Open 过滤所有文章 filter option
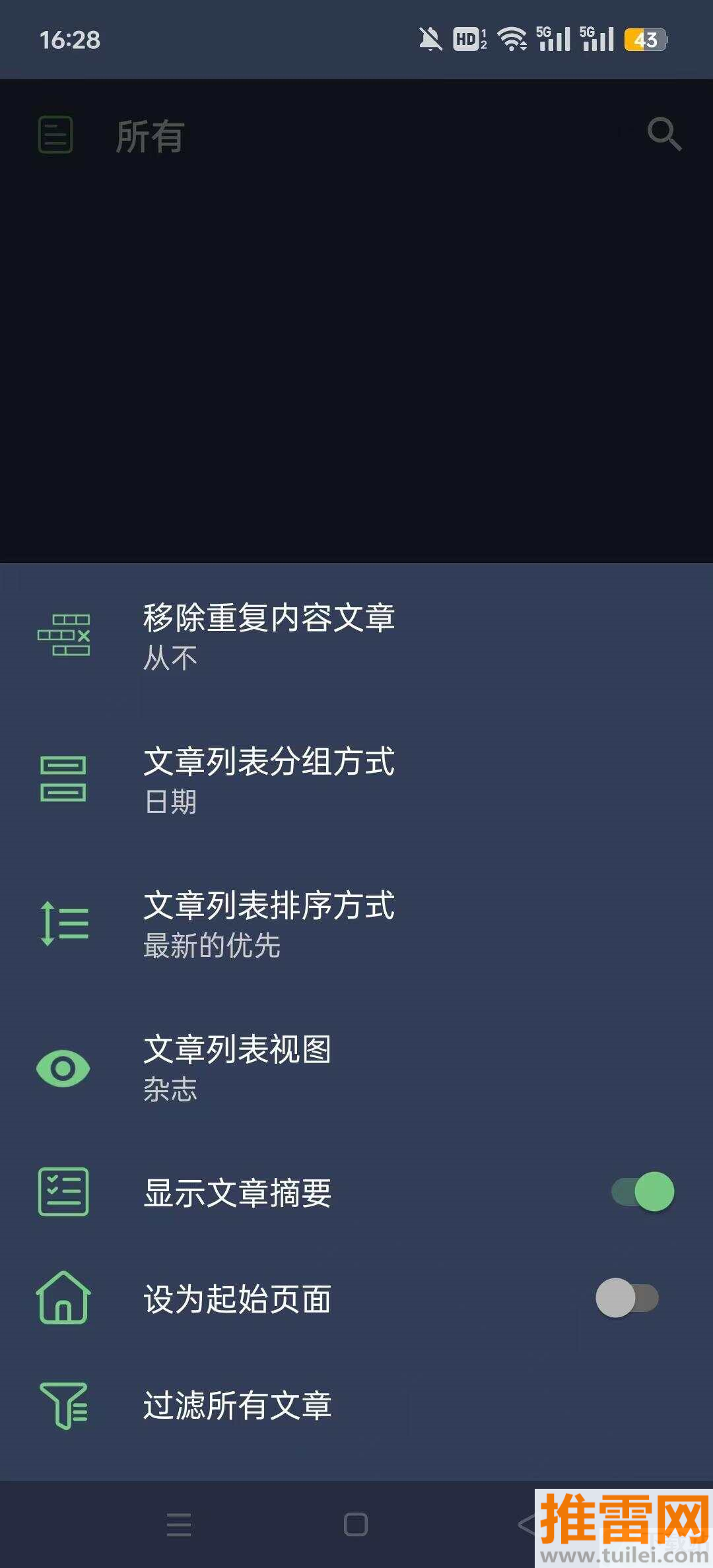 [238, 1405]
